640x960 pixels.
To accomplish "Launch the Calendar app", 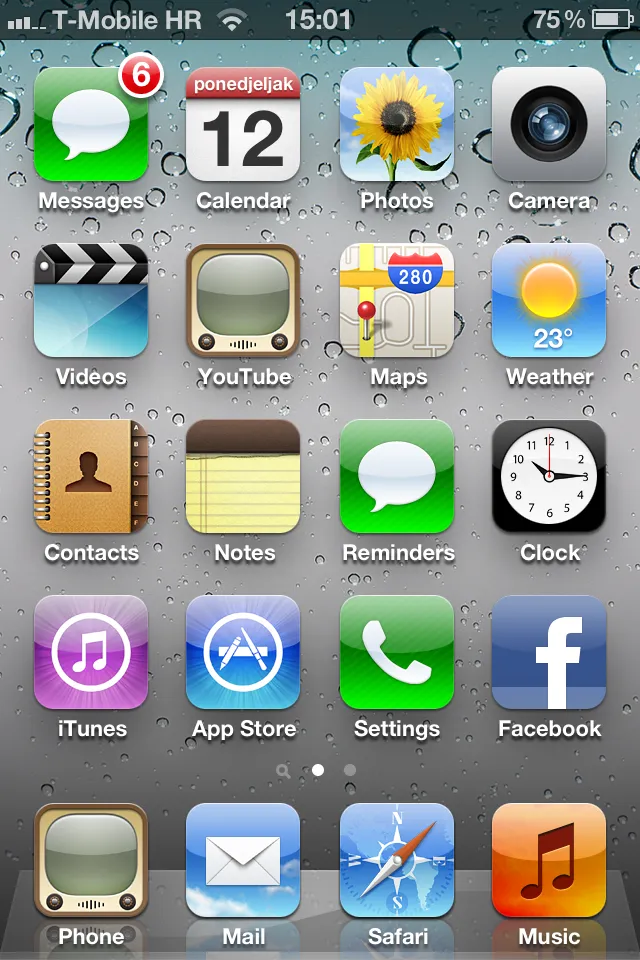I will pos(243,125).
